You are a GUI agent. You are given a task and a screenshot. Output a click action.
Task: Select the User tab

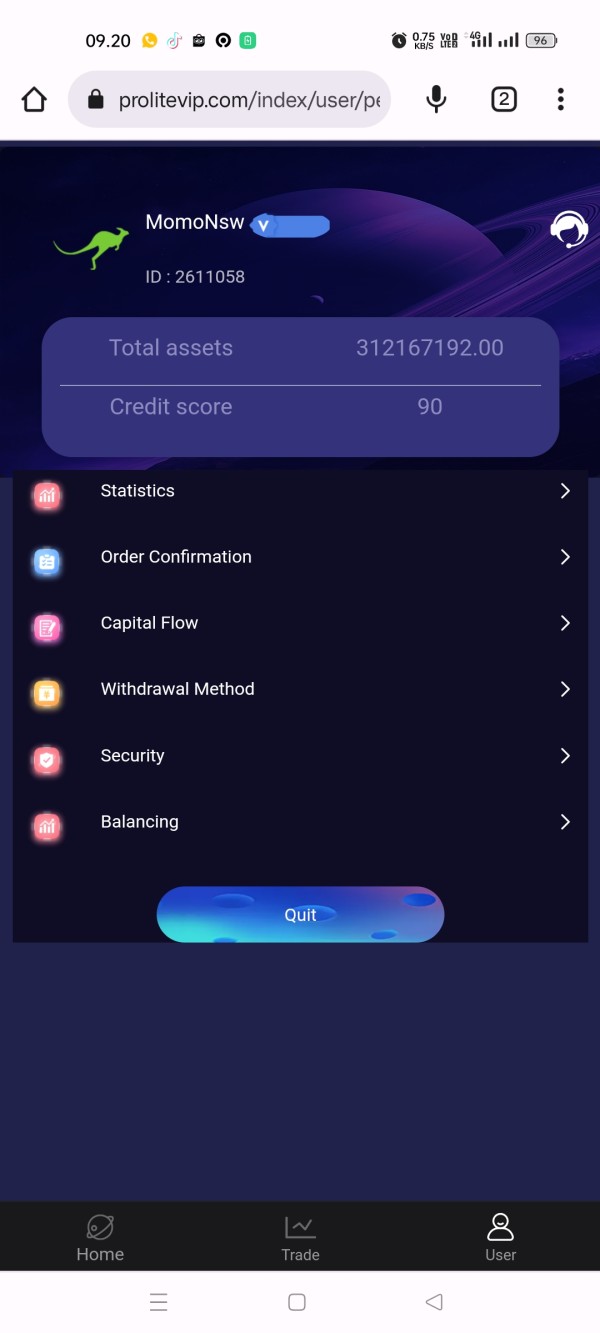tap(500, 1238)
